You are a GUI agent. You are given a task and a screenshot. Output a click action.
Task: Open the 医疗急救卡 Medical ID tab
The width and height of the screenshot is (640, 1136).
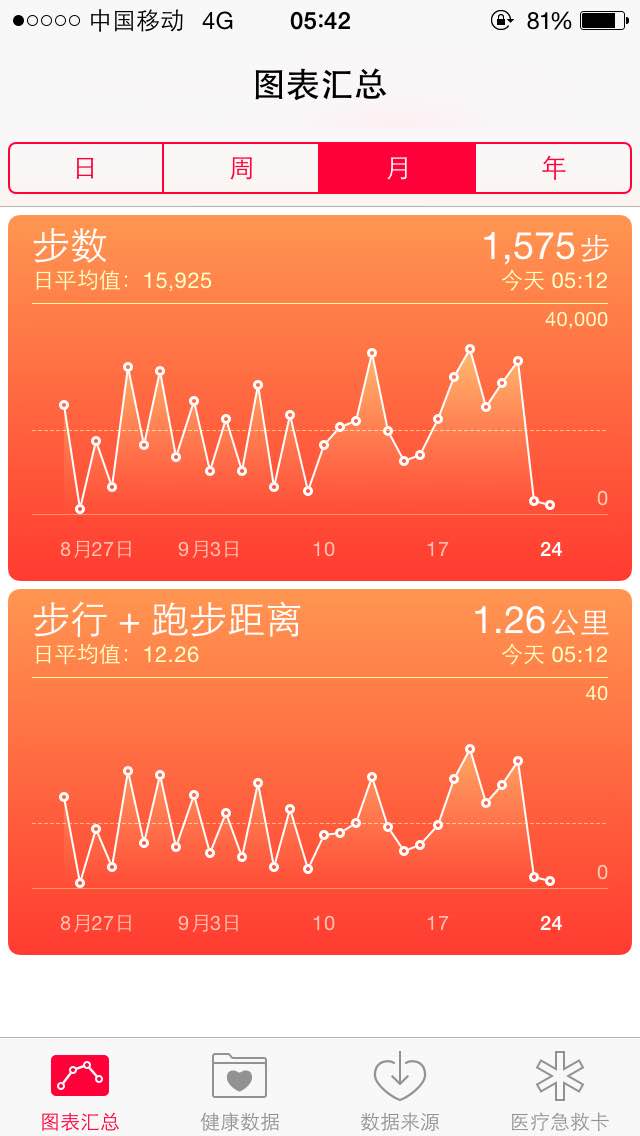560,1092
